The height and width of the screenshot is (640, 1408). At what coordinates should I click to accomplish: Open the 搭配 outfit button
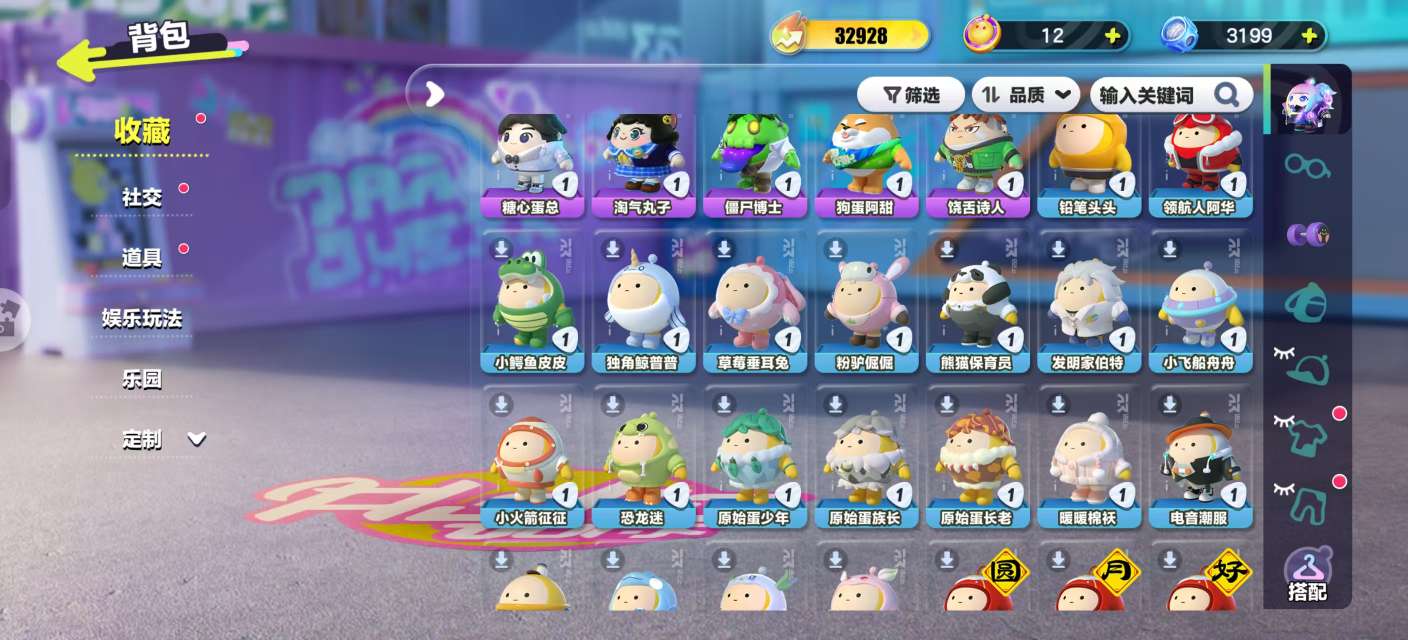[1307, 576]
